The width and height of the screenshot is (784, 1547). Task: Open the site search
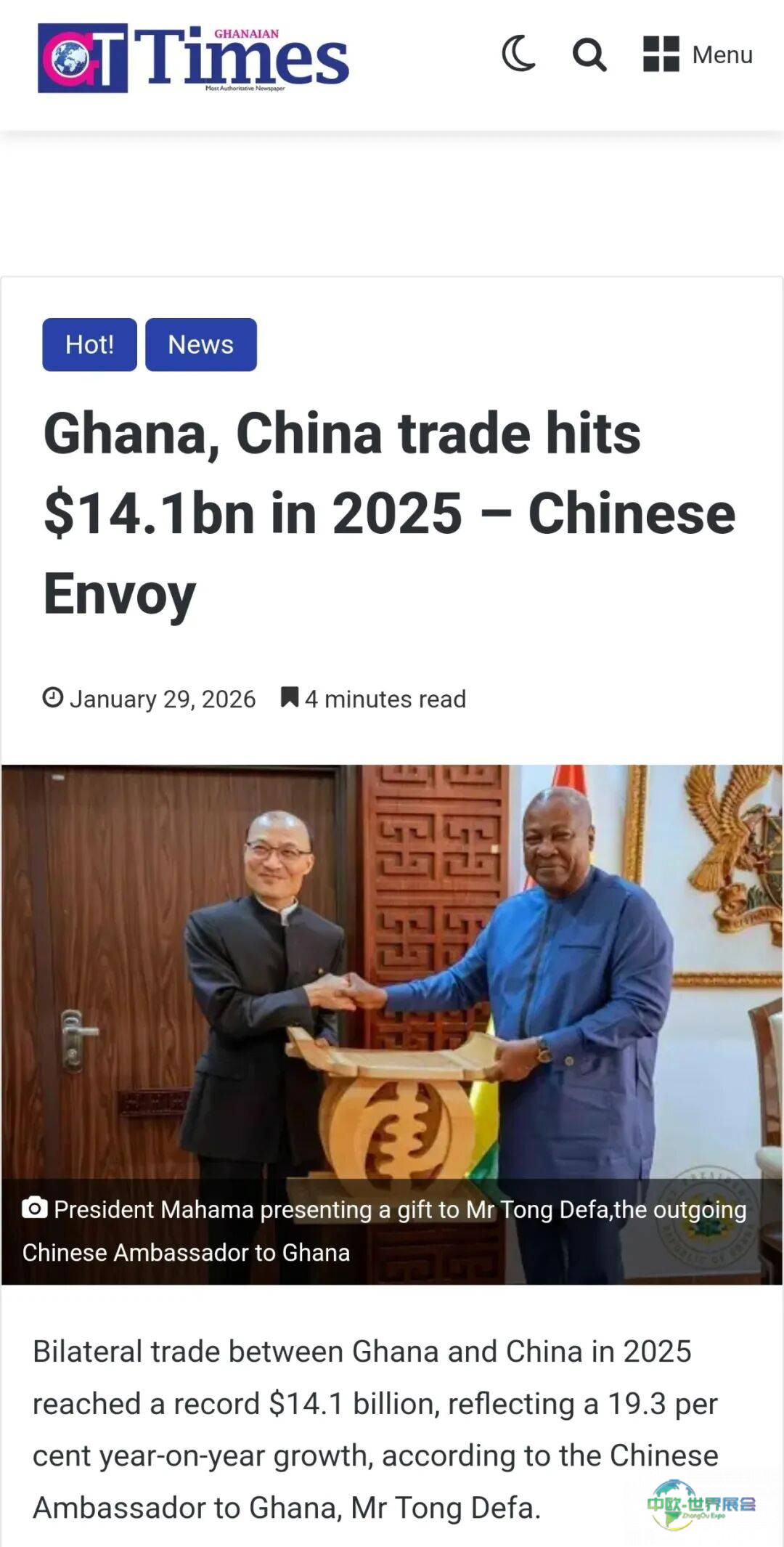pyautogui.click(x=589, y=54)
